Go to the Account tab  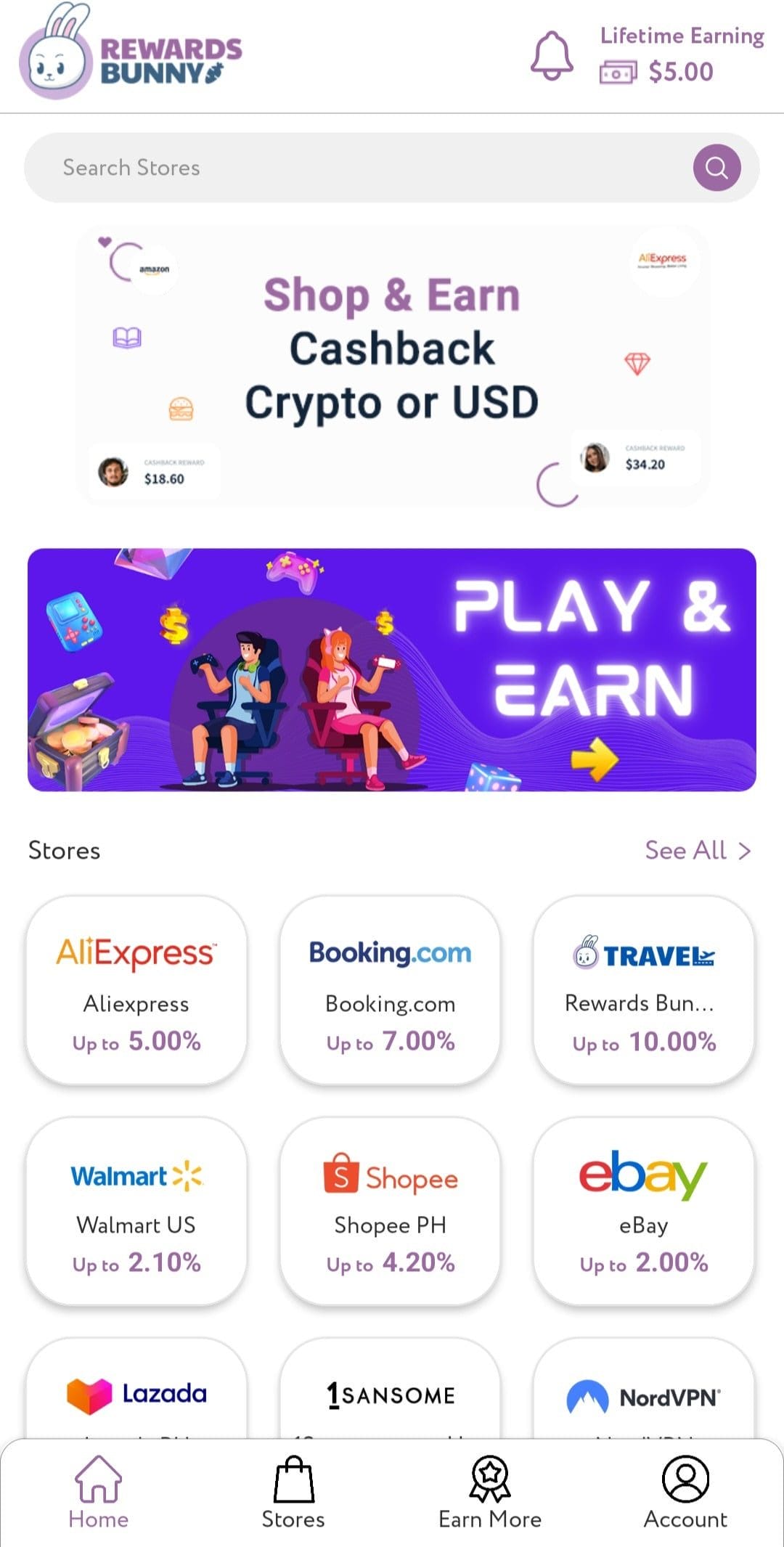[x=685, y=1493]
